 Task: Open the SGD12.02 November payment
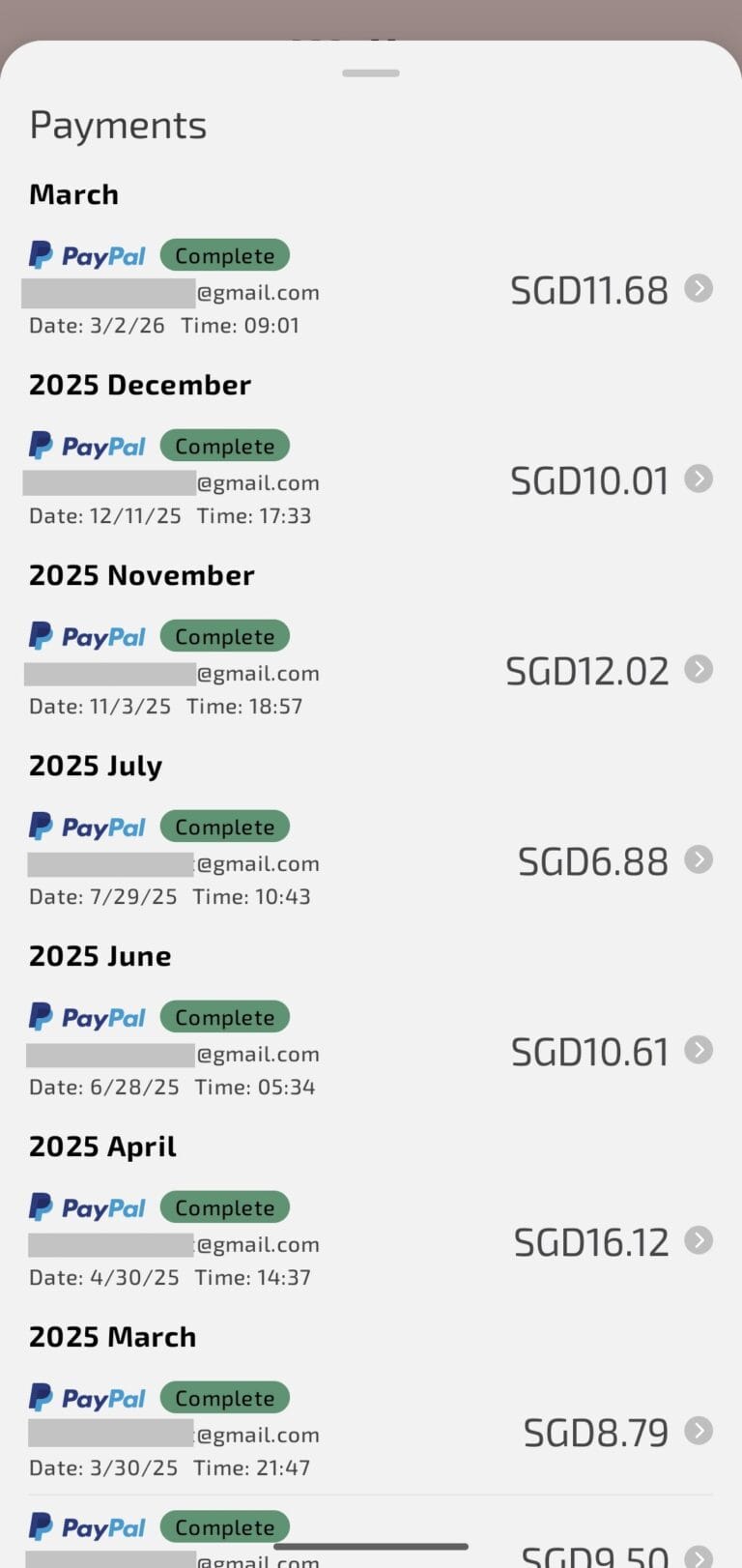pos(699,669)
